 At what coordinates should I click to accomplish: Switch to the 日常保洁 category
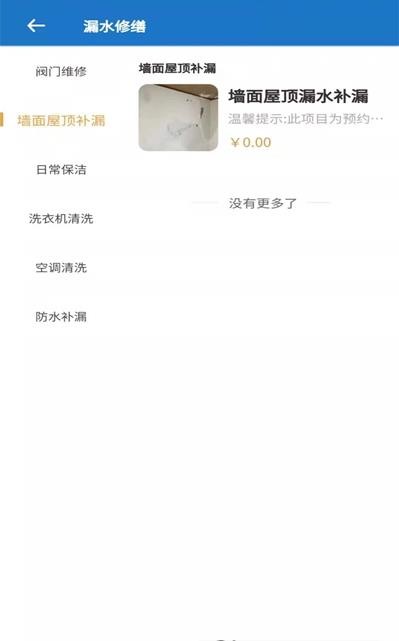point(61,170)
